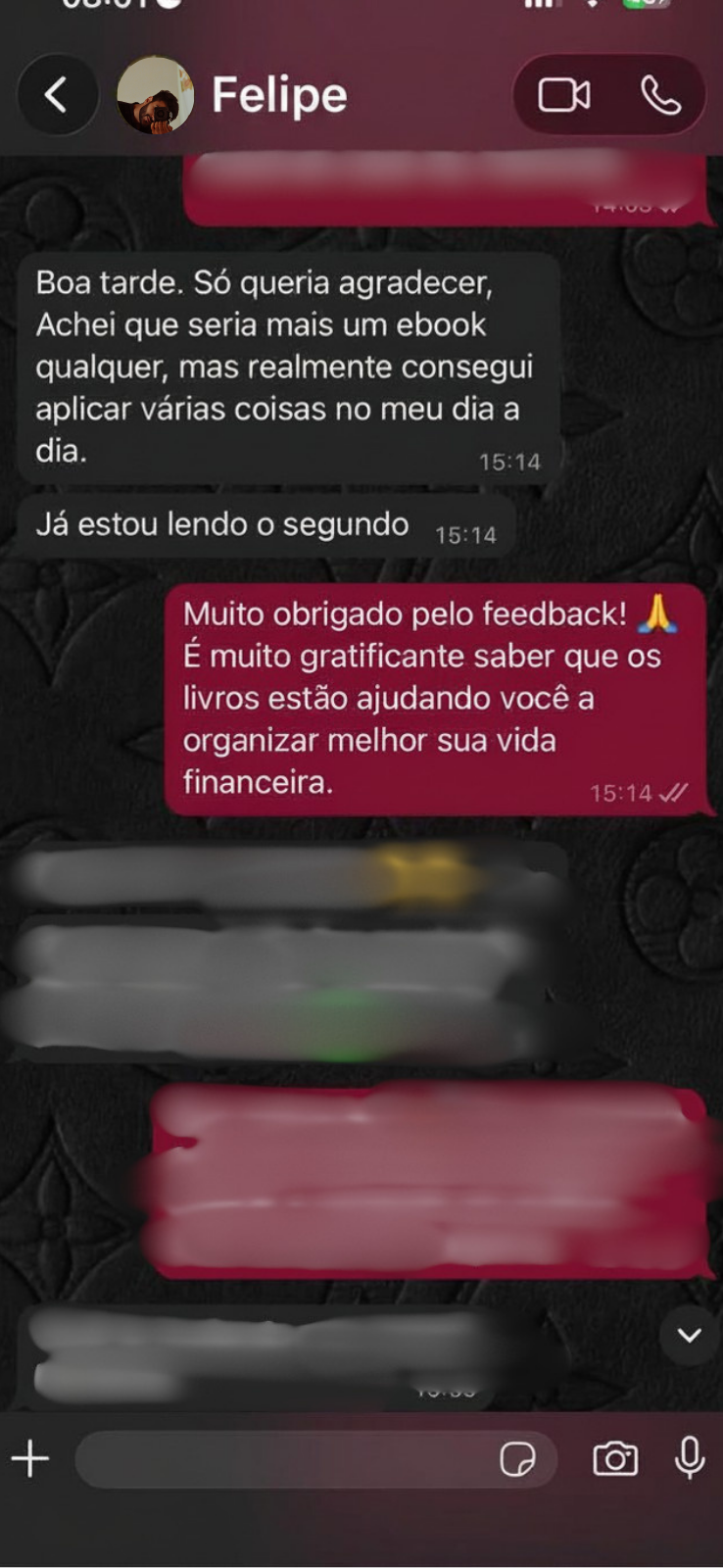The width and height of the screenshot is (723, 1568).
Task: Open the camera to take a photo
Action: [615, 1458]
